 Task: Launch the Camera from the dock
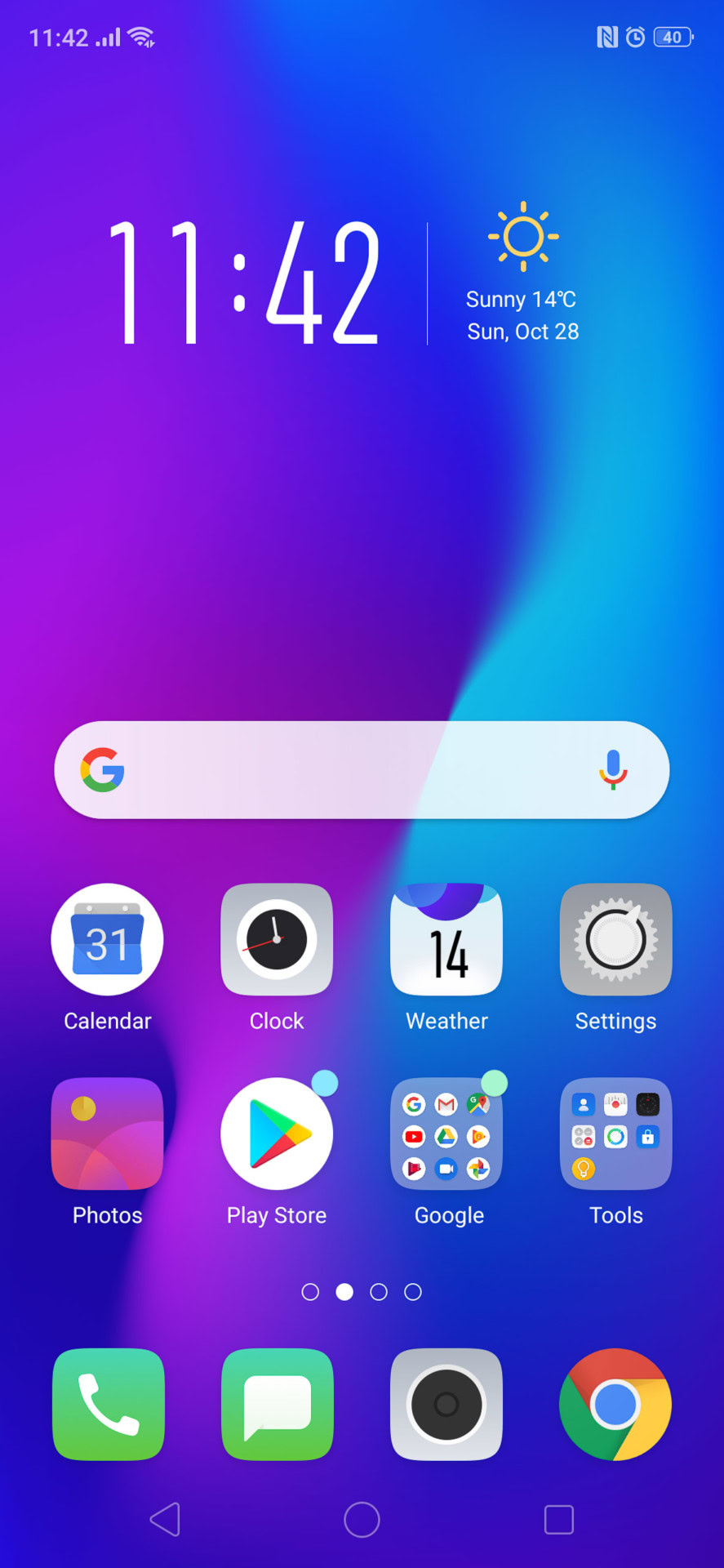pyautogui.click(x=446, y=1405)
